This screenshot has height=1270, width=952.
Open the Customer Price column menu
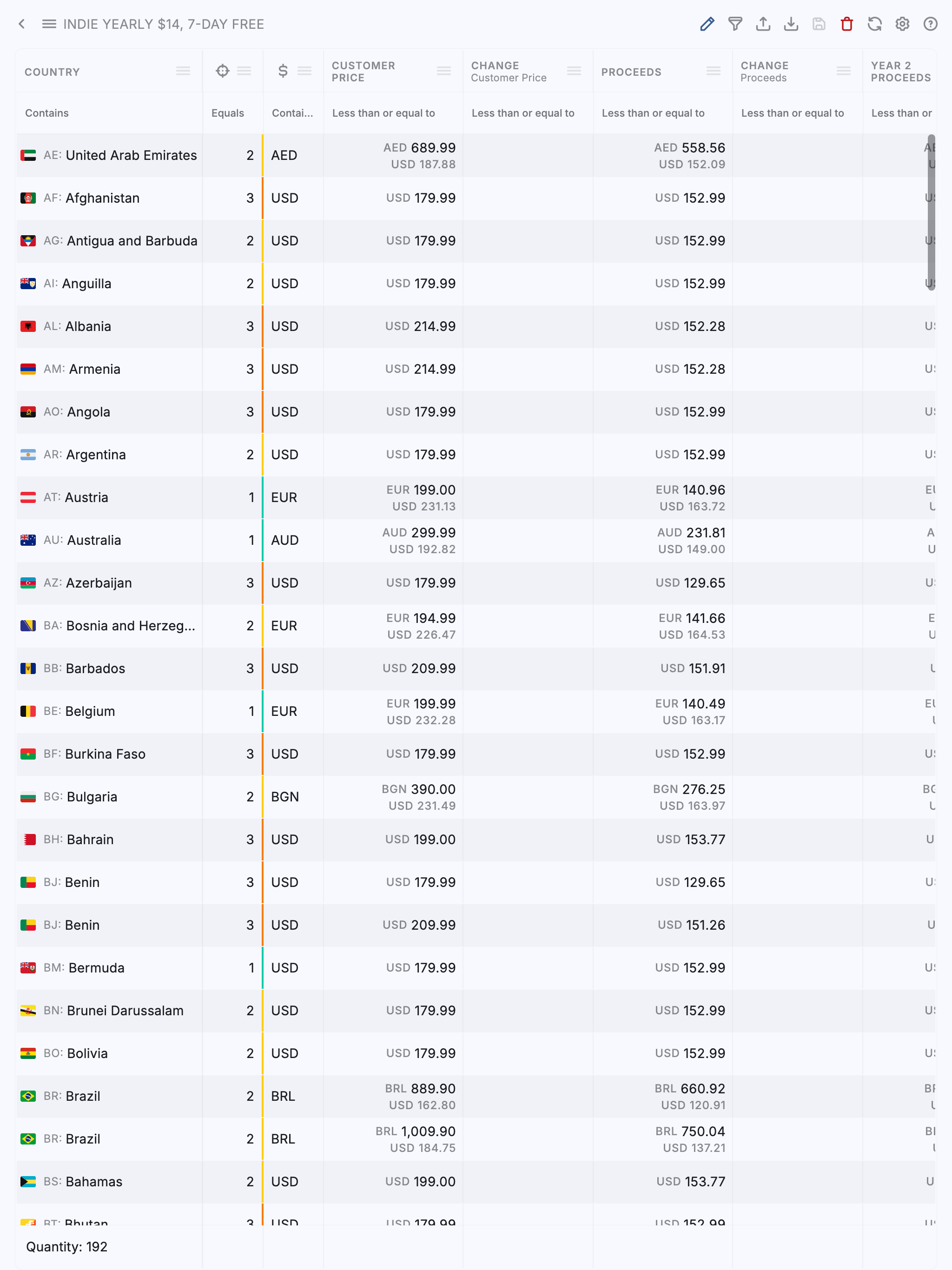(444, 71)
